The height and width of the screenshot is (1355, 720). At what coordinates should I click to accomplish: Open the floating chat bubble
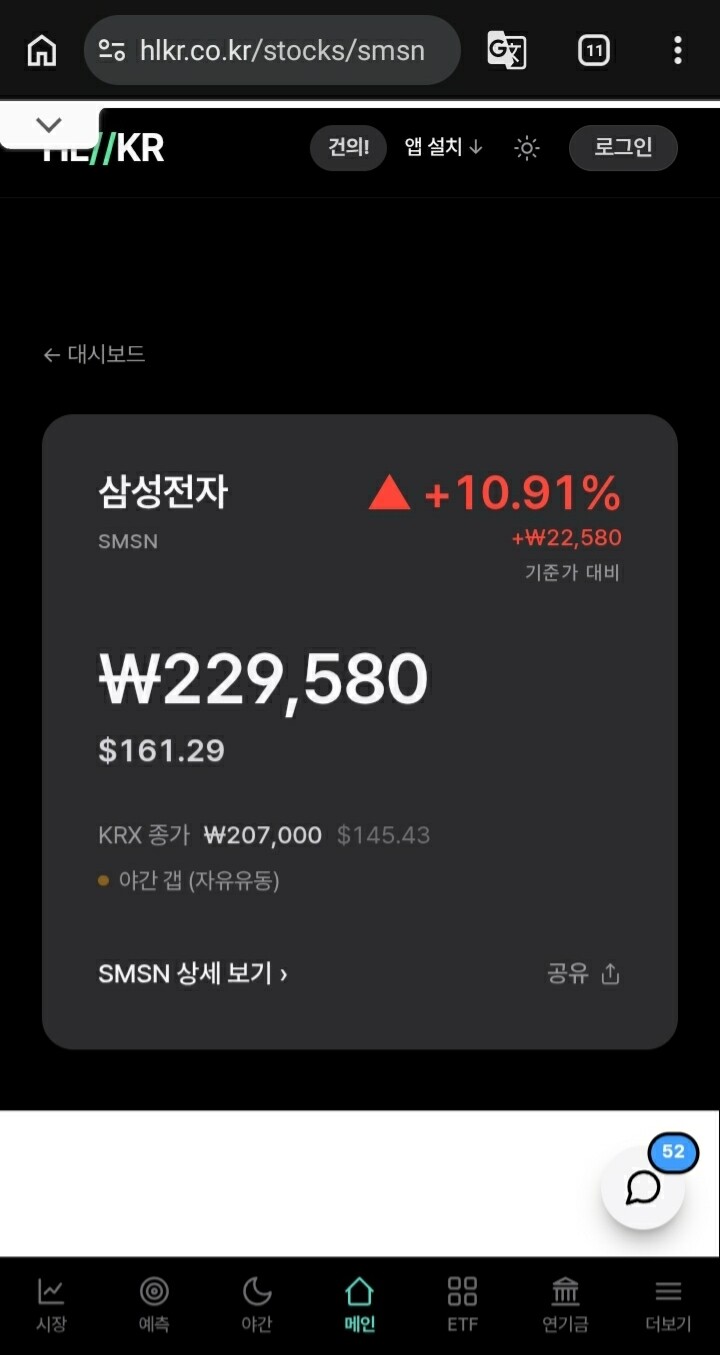[x=643, y=1187]
